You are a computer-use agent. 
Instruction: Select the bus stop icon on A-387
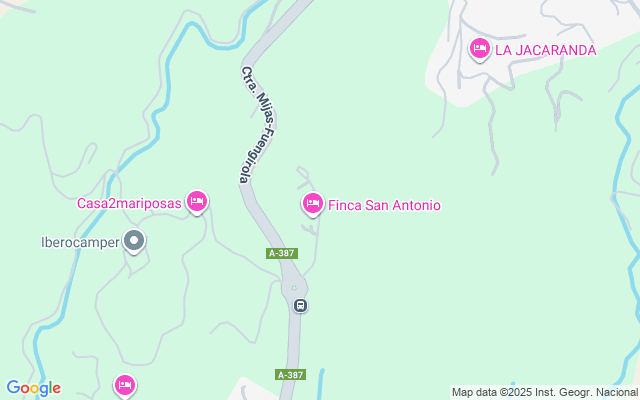tap(300, 305)
